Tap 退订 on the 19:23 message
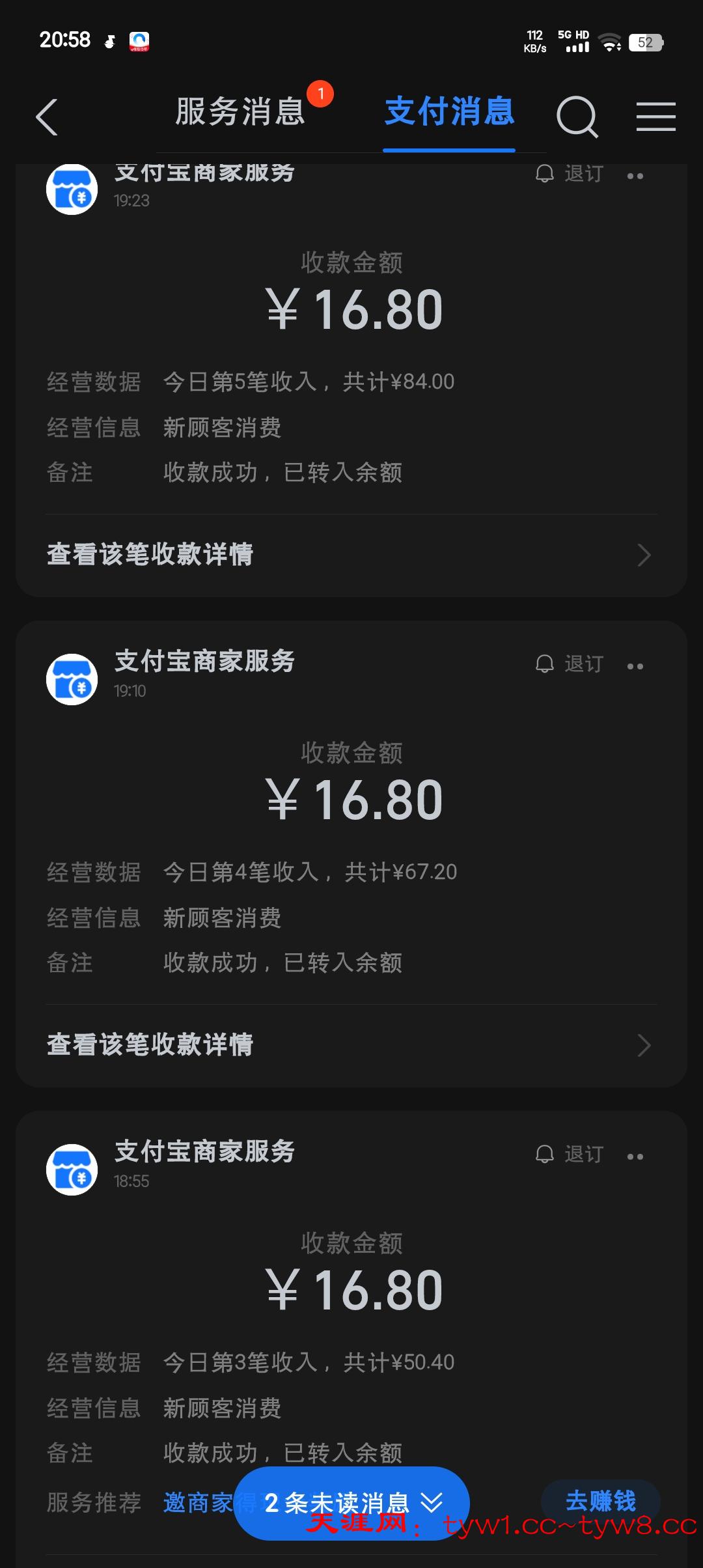This screenshot has height=1568, width=703. [x=571, y=174]
